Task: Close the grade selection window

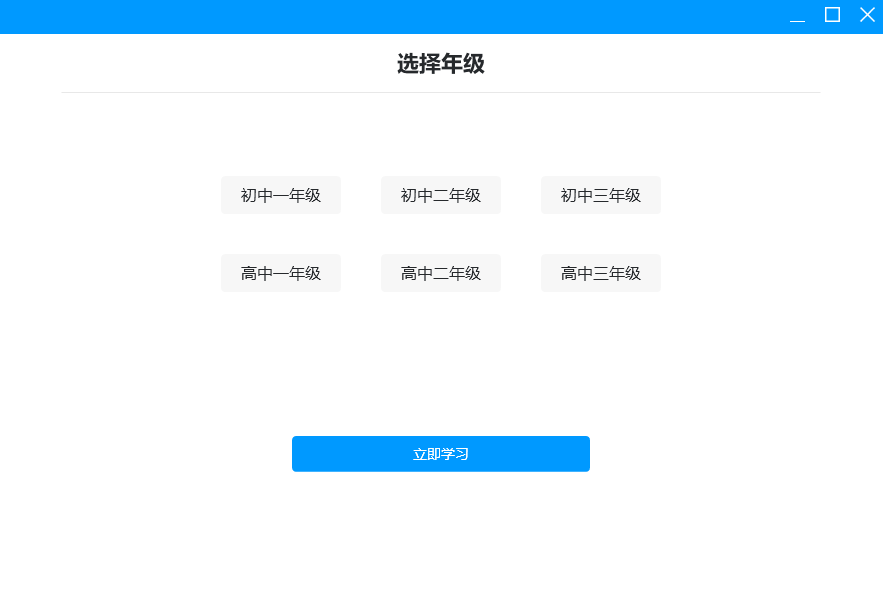Action: coord(867,15)
